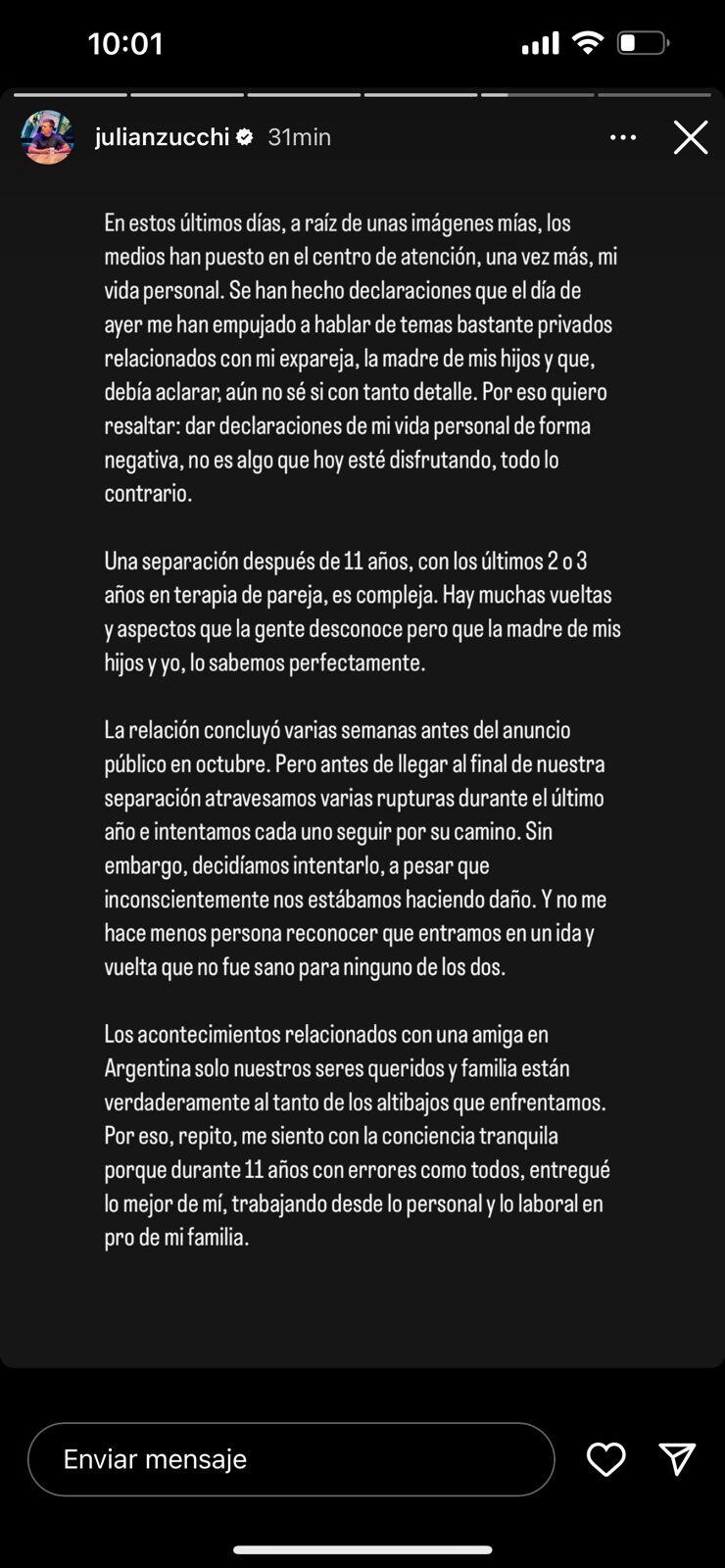
Task: Like the story using the heart icon
Action: point(607,1459)
